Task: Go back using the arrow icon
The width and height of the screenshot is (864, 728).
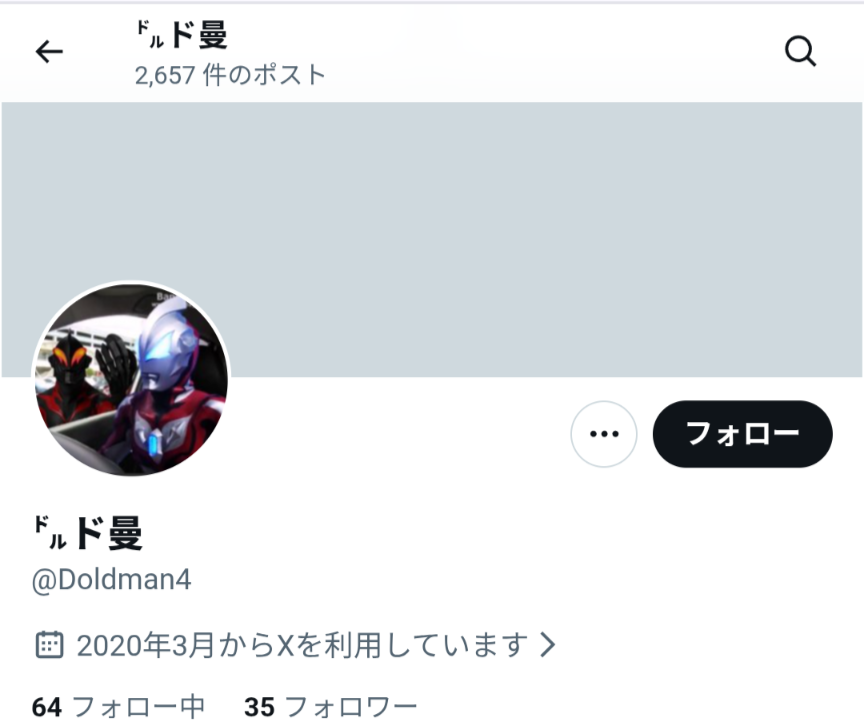Action: pos(49,52)
